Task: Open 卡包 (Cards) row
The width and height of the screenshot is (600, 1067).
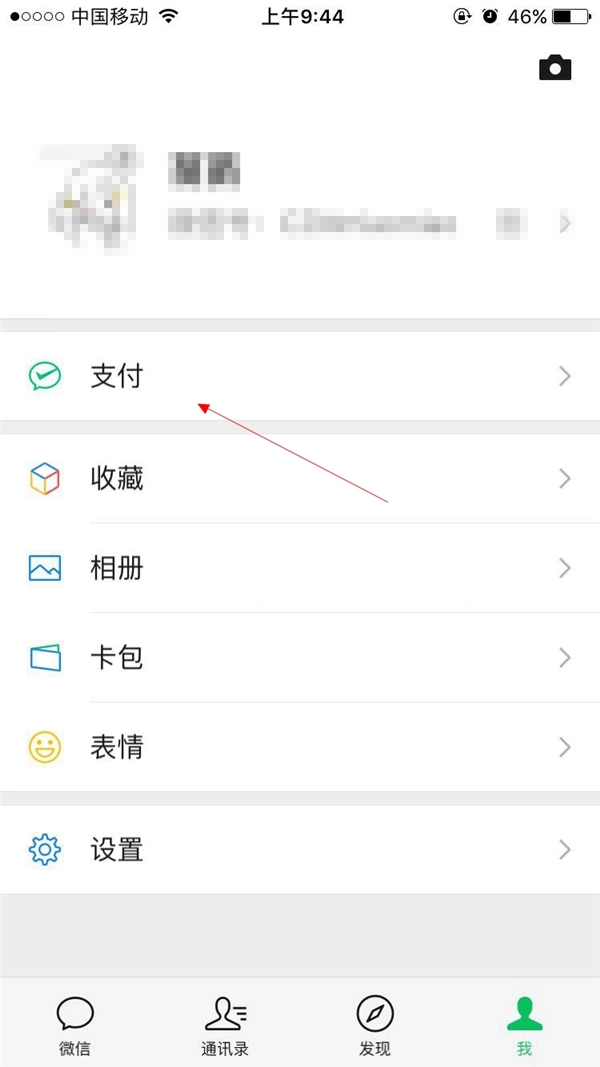Action: (300, 657)
